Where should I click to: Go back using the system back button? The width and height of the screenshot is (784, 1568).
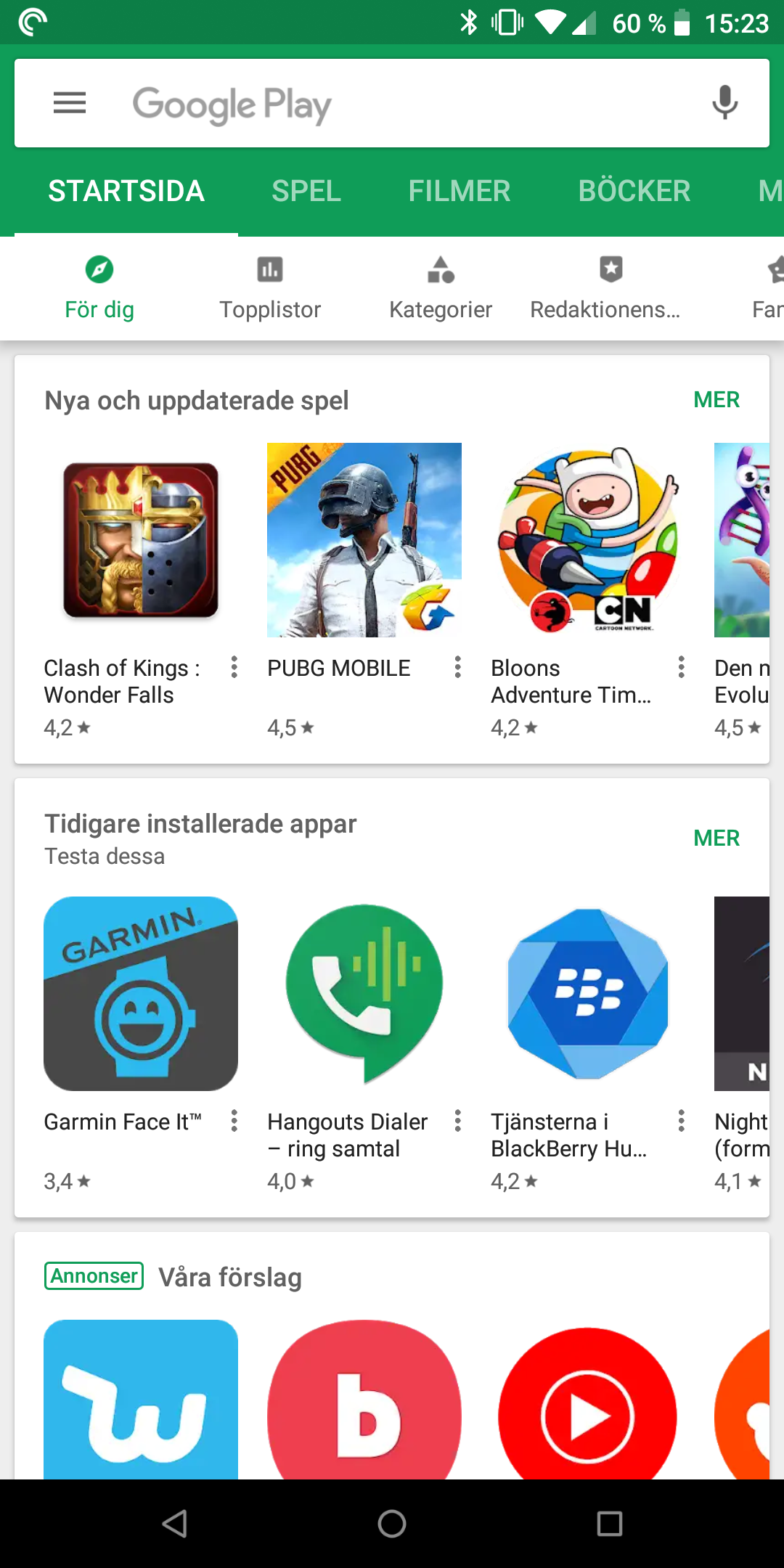[x=175, y=1524]
